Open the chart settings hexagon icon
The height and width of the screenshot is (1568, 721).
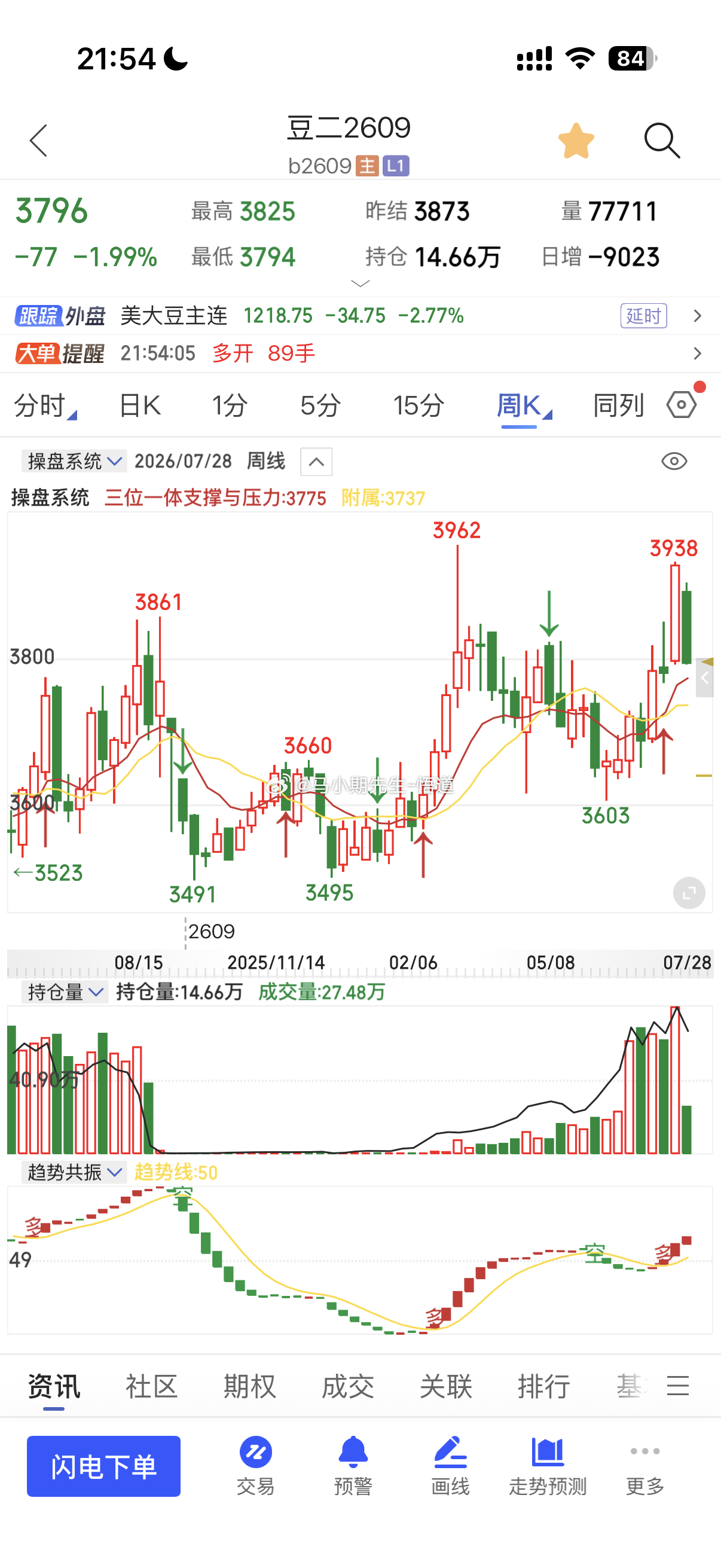(x=682, y=404)
